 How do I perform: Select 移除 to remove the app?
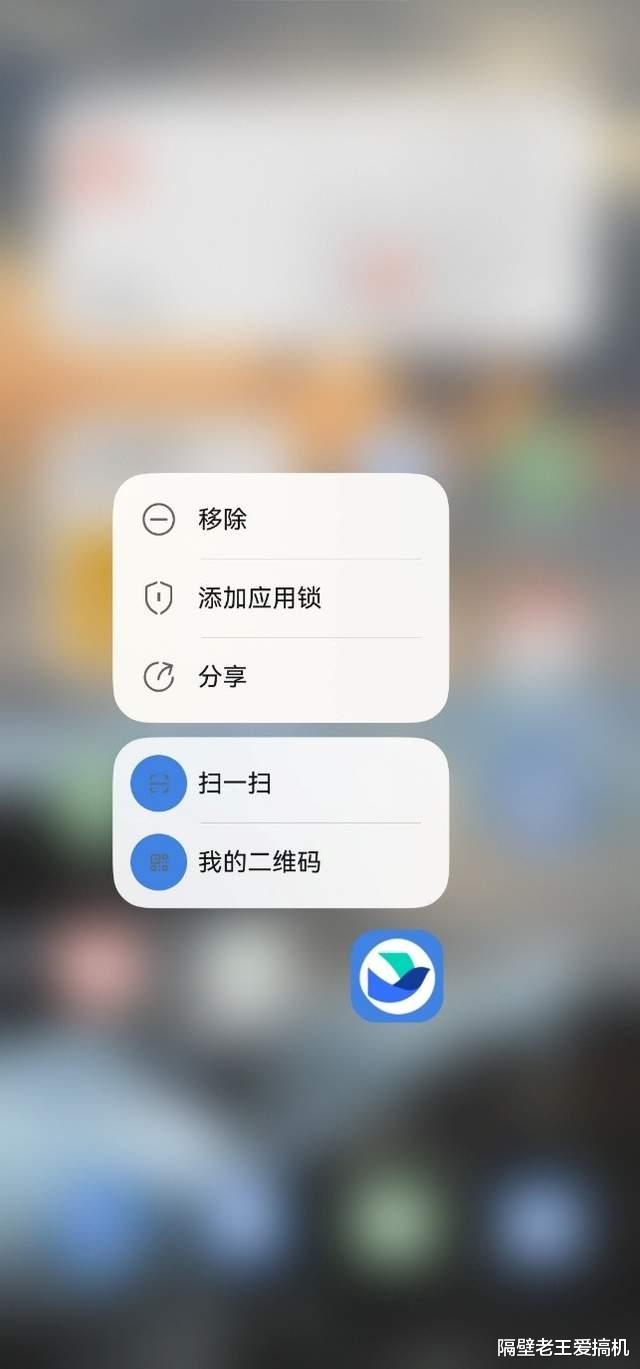[x=281, y=520]
